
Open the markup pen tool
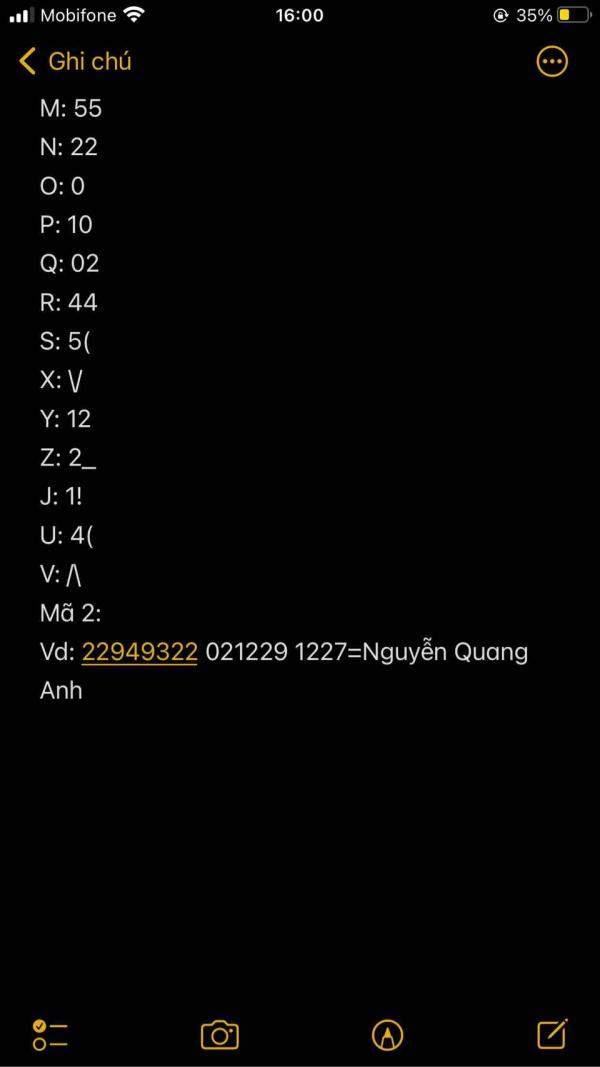click(388, 1035)
